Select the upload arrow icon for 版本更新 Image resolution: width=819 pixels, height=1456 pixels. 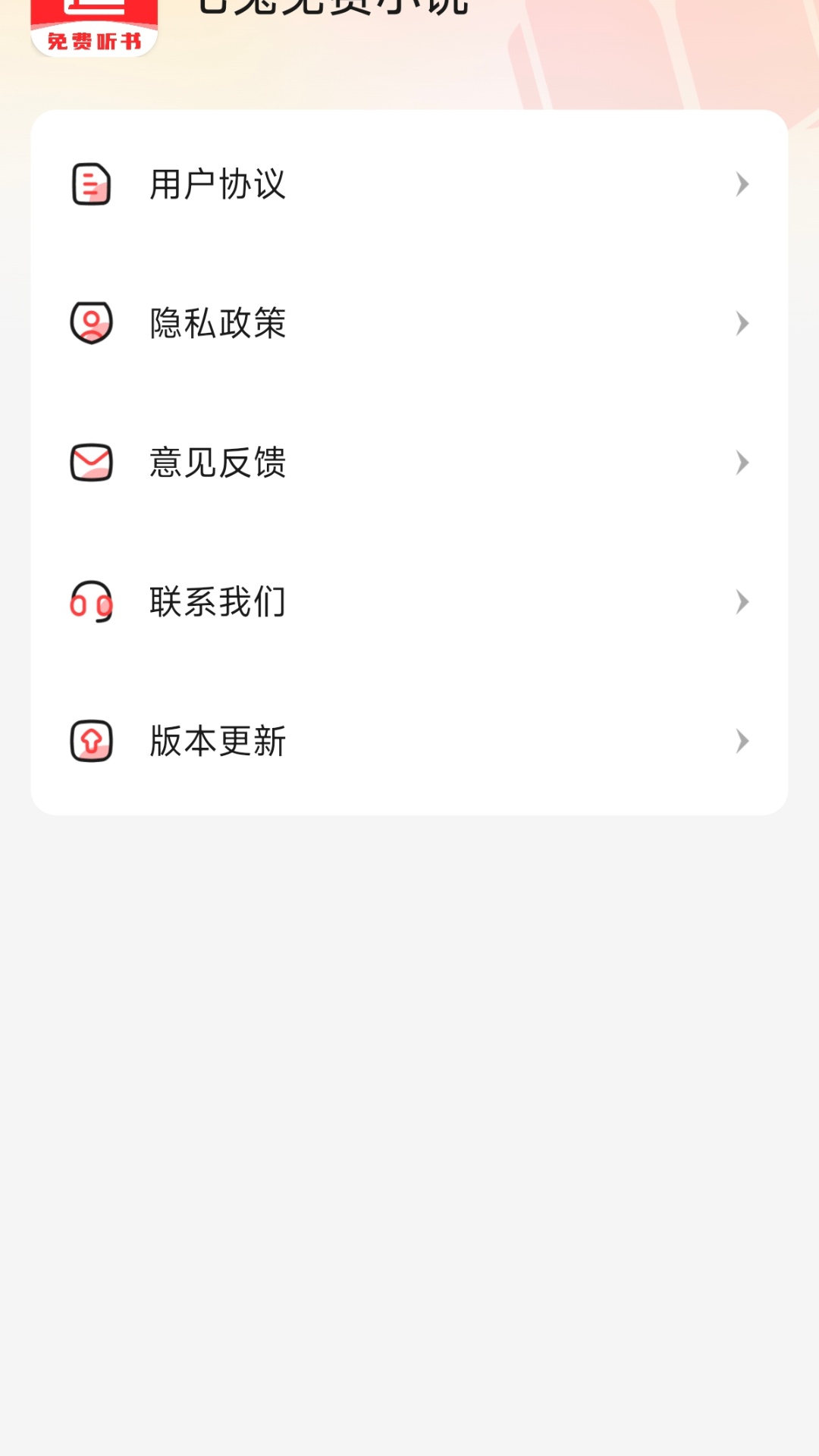click(90, 742)
